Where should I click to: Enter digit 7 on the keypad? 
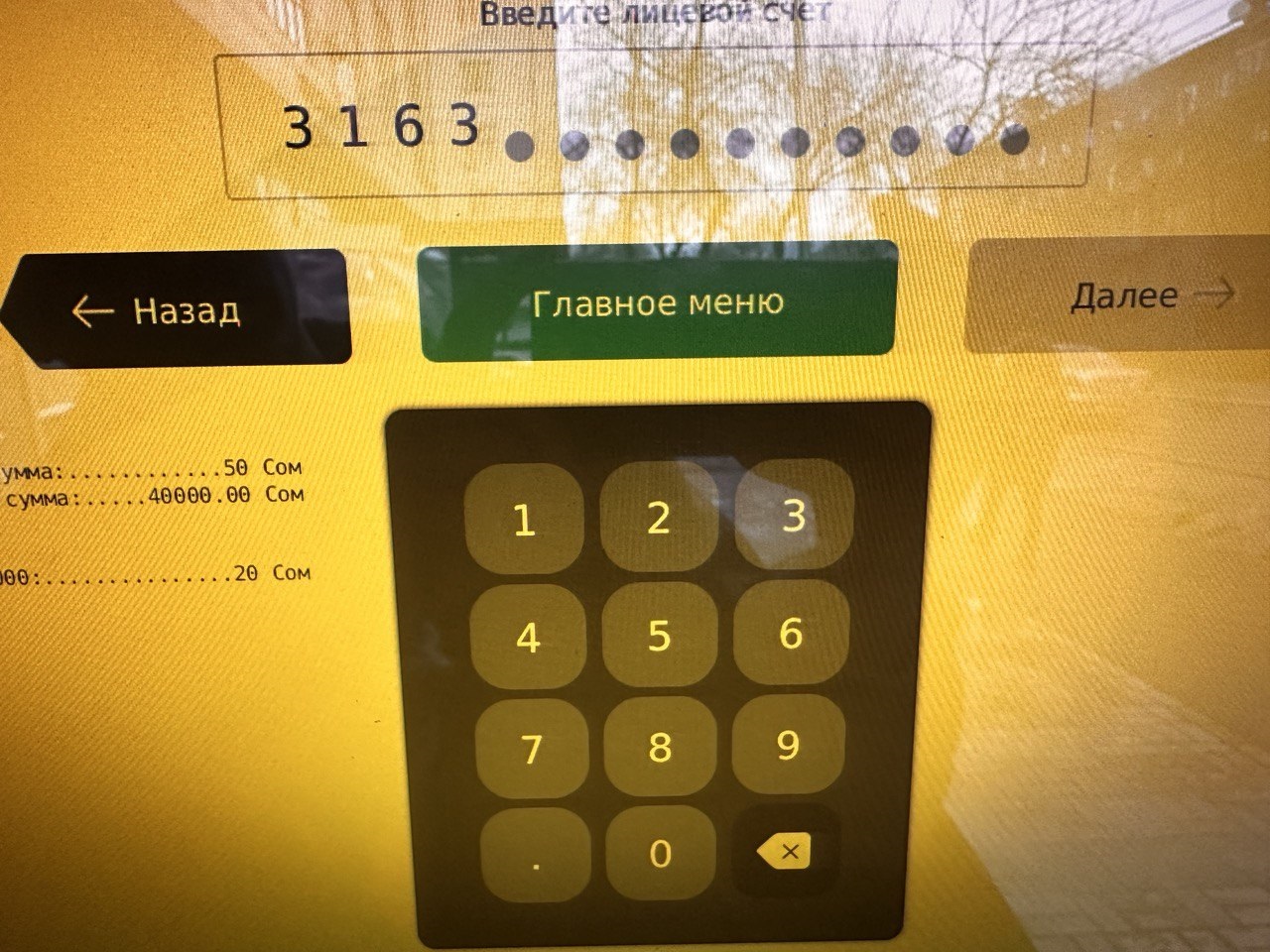(532, 749)
